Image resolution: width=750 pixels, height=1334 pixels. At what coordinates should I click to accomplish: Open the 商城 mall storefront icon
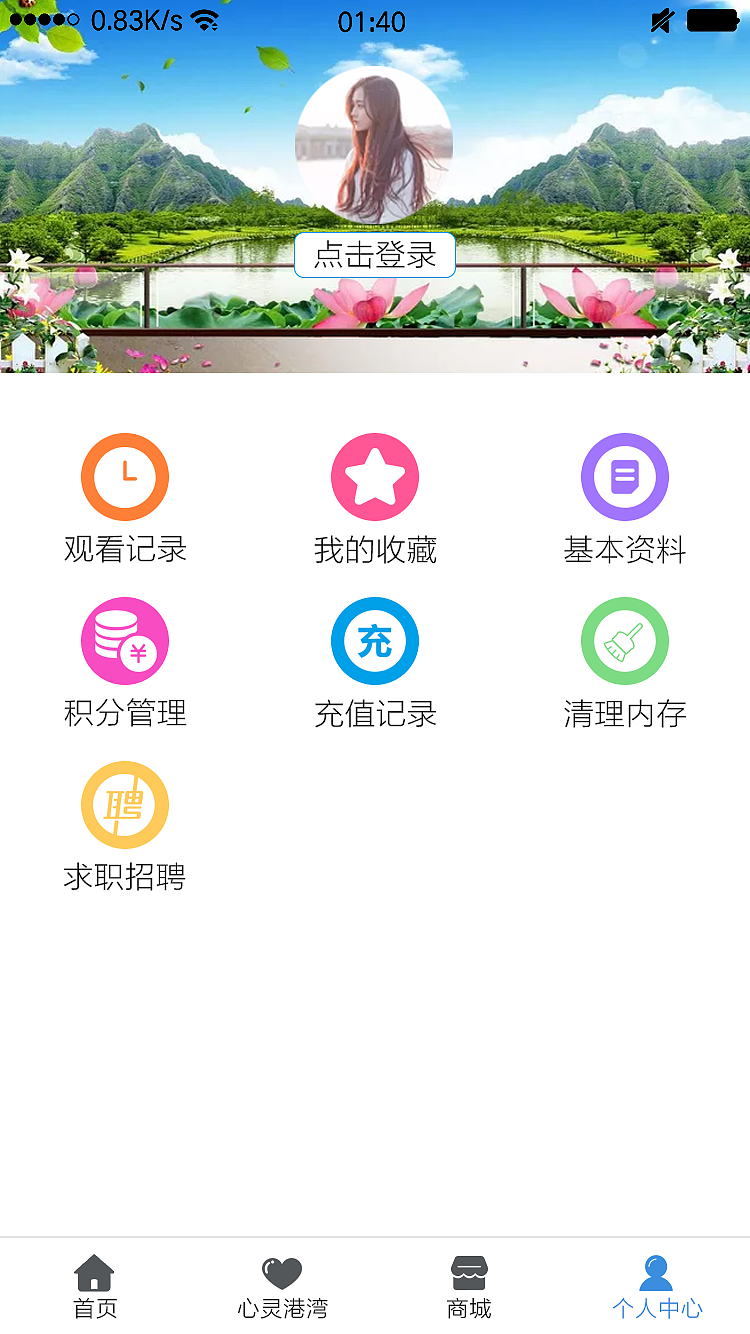[x=469, y=1272]
